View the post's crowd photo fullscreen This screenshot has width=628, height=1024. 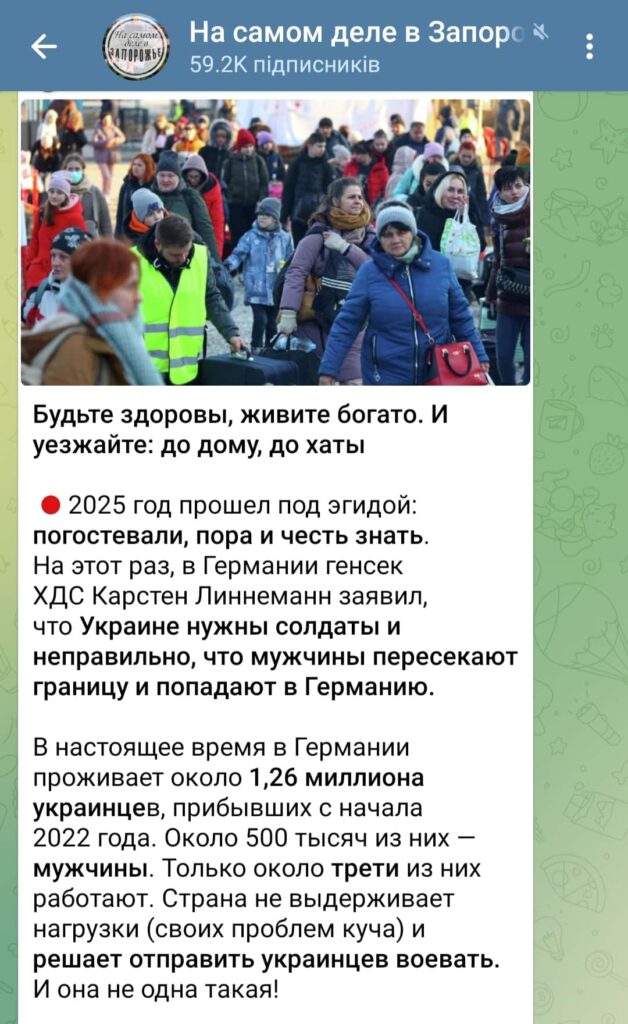275,241
